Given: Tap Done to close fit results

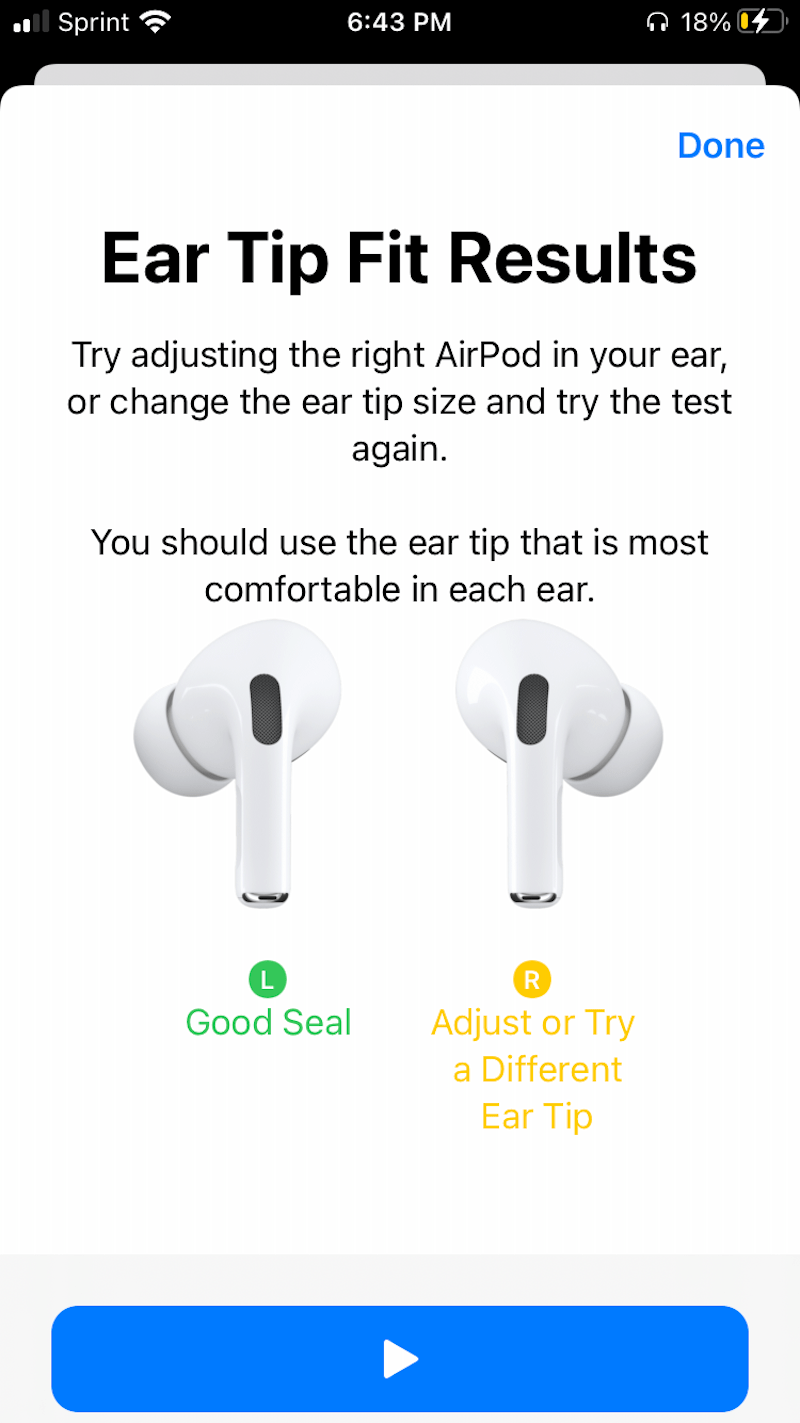Looking at the screenshot, I should click(x=720, y=146).
